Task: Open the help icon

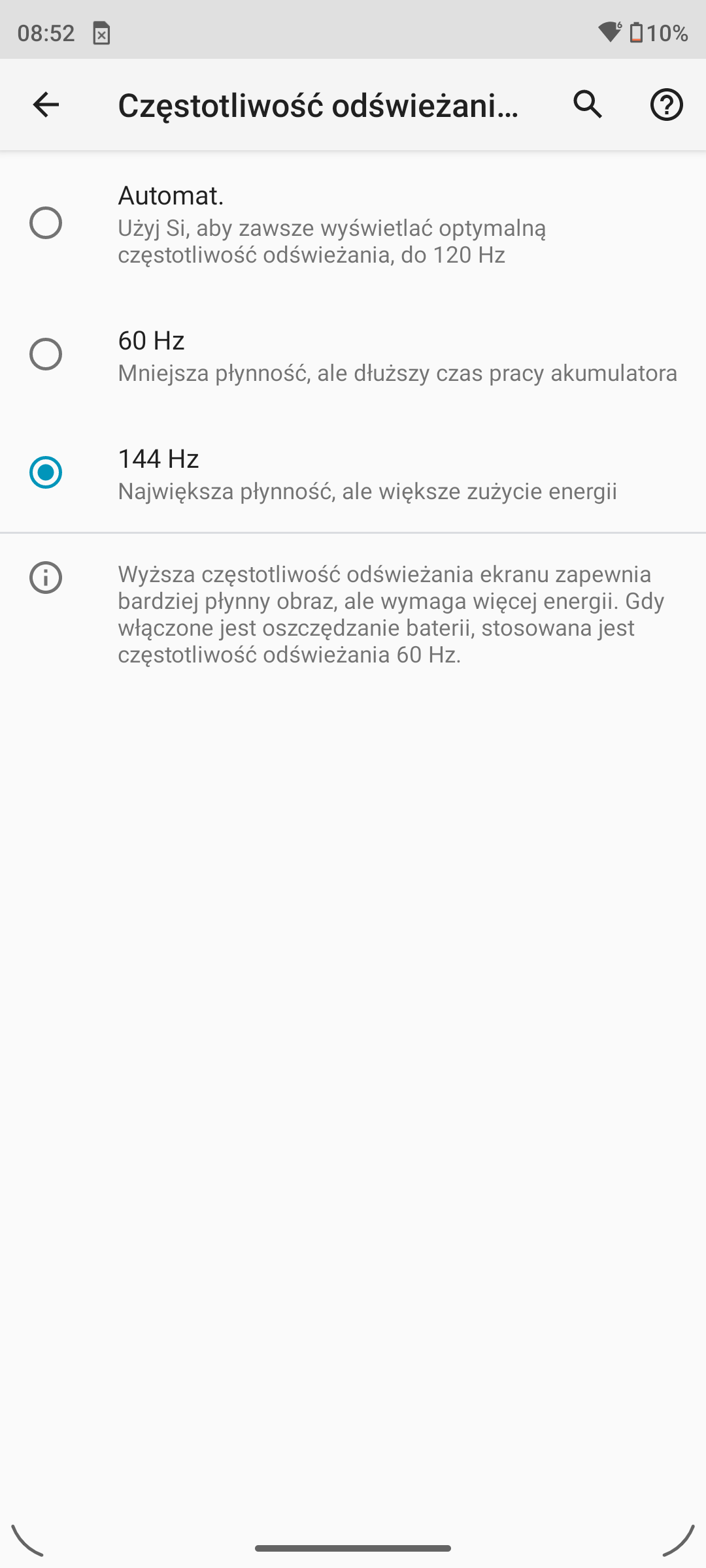Action: pos(666,105)
